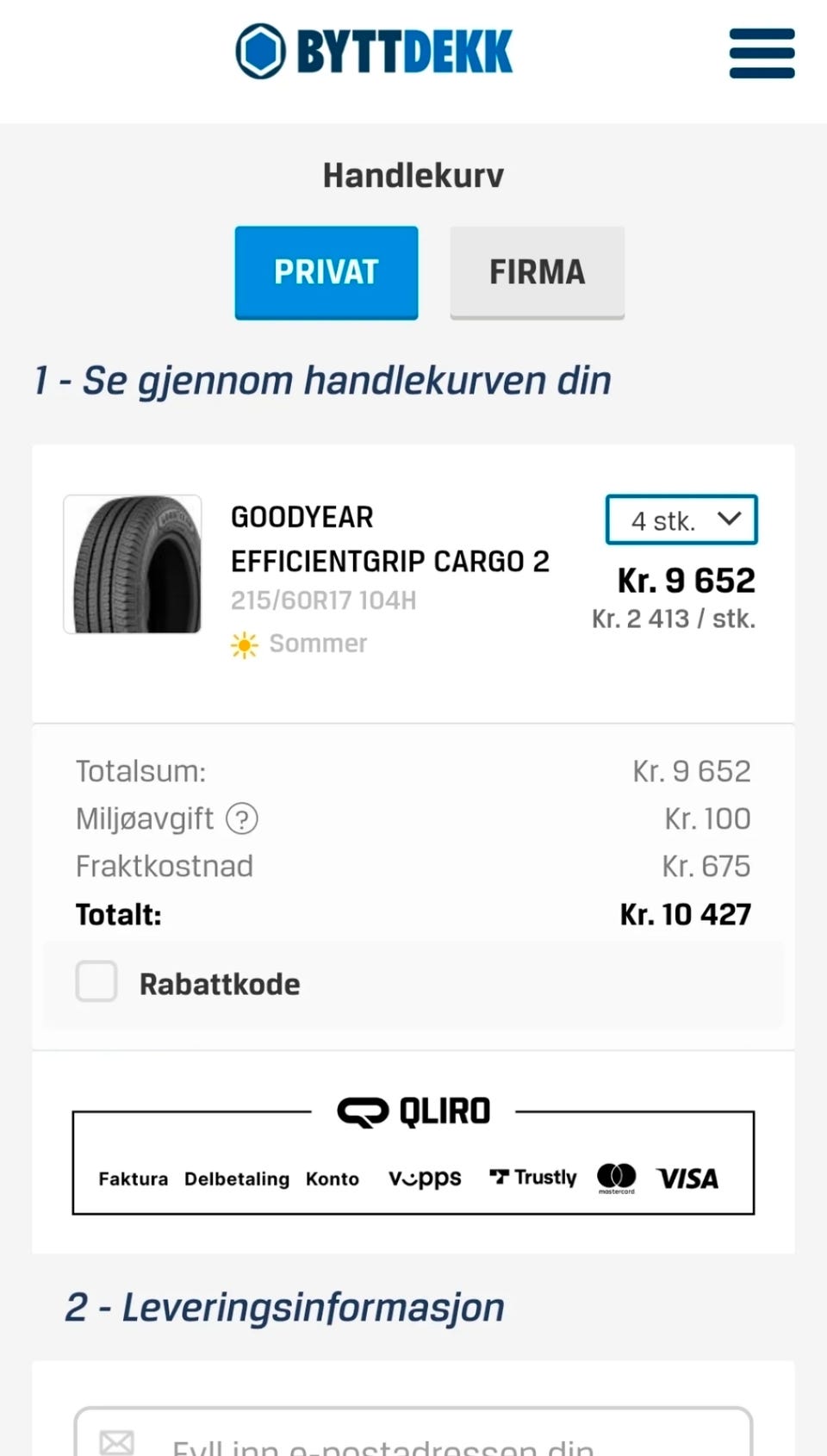Screen dimensions: 827x1456
Task: Select the PRIVAT customer type
Action: (326, 272)
